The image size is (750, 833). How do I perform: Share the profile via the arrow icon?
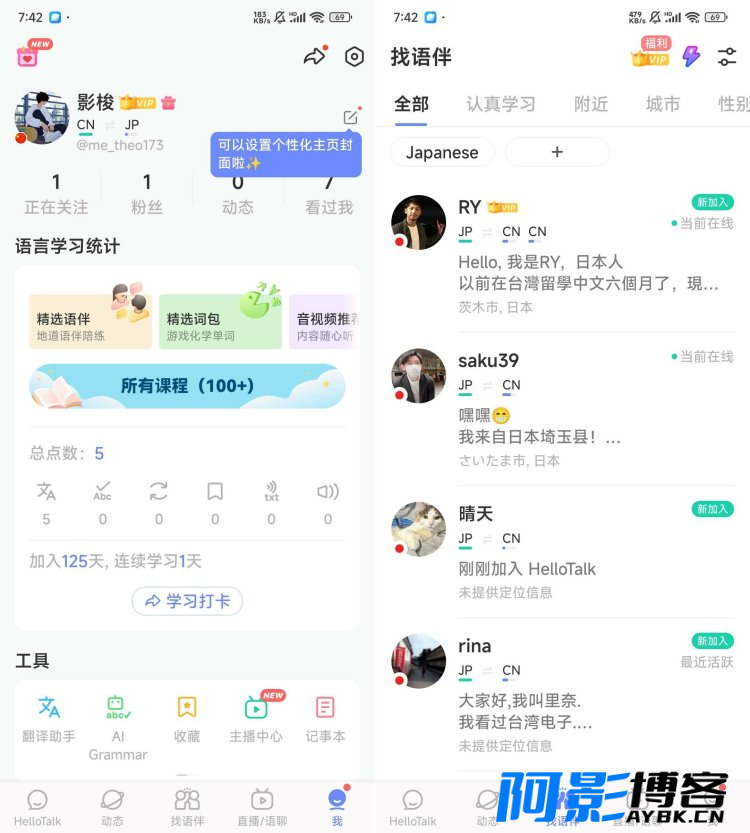click(315, 57)
